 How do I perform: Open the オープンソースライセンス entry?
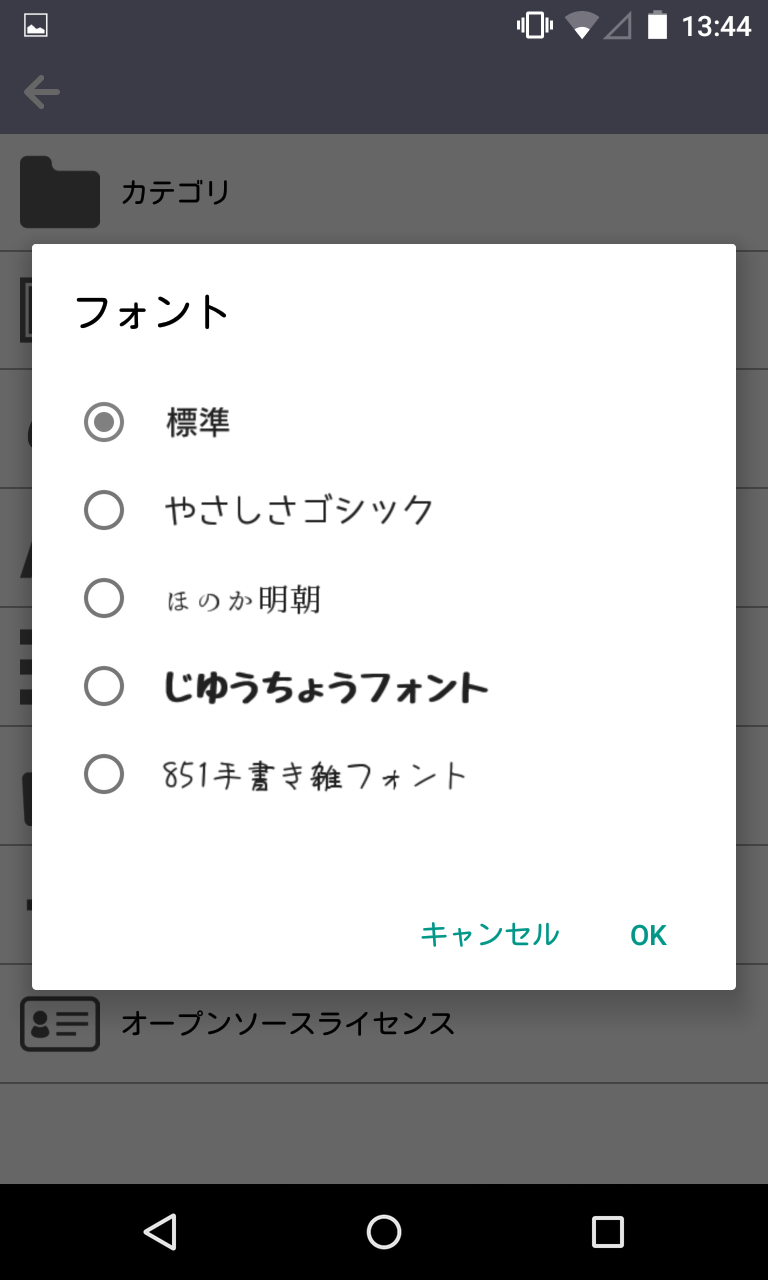(x=287, y=1023)
